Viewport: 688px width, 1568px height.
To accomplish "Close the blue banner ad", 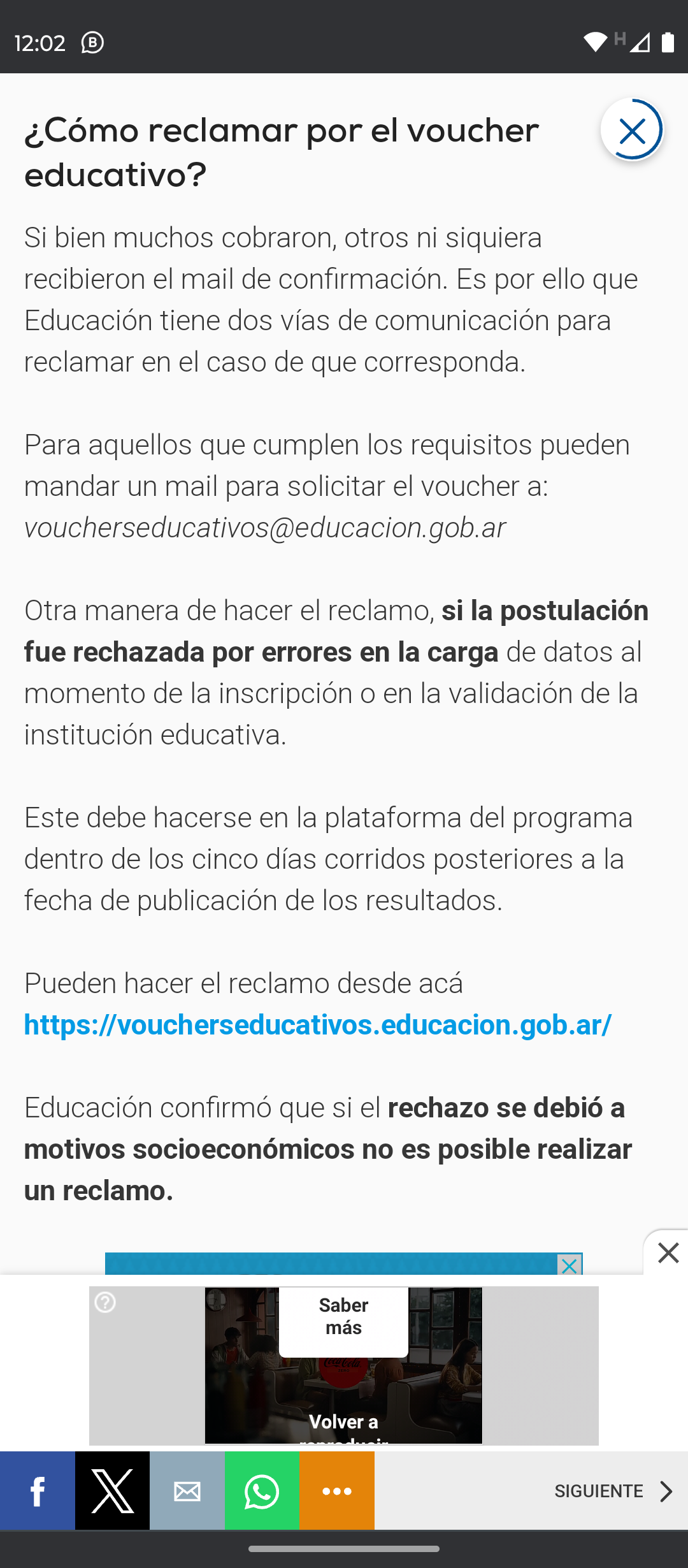I will coord(570,1265).
